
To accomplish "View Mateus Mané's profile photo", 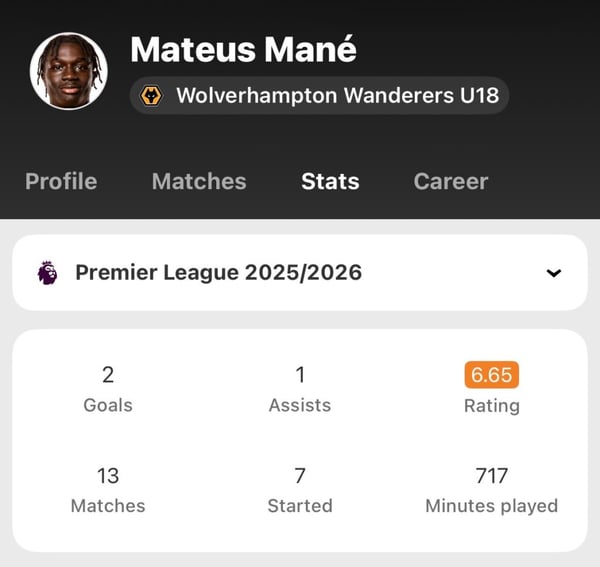I will (69, 71).
